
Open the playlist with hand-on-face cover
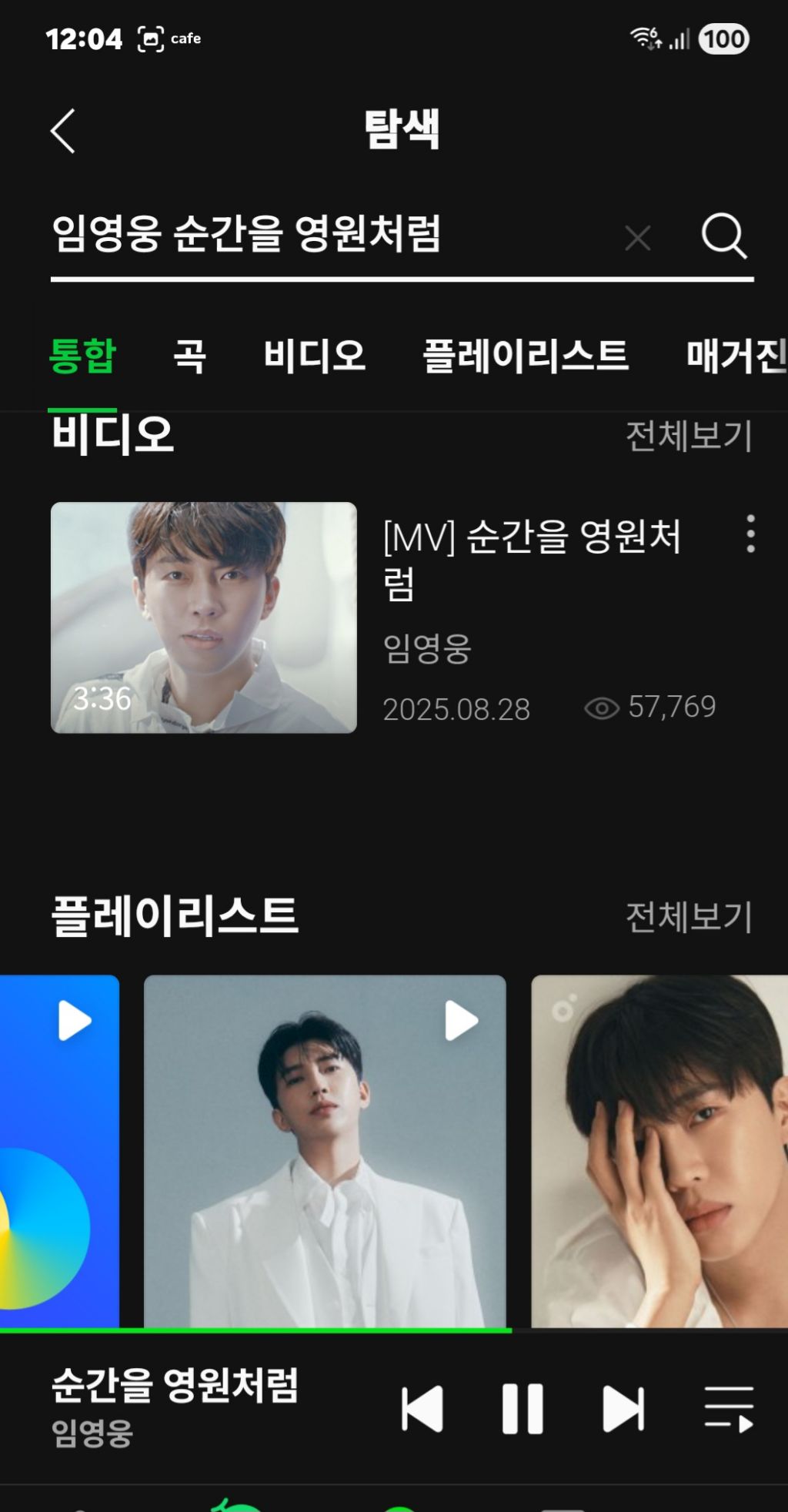point(659,1150)
